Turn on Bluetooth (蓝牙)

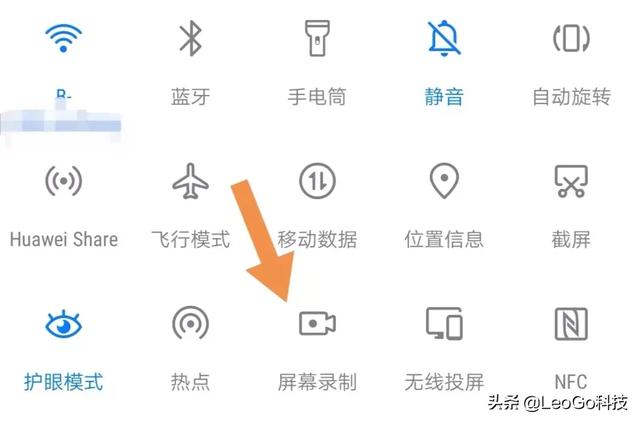point(191,39)
